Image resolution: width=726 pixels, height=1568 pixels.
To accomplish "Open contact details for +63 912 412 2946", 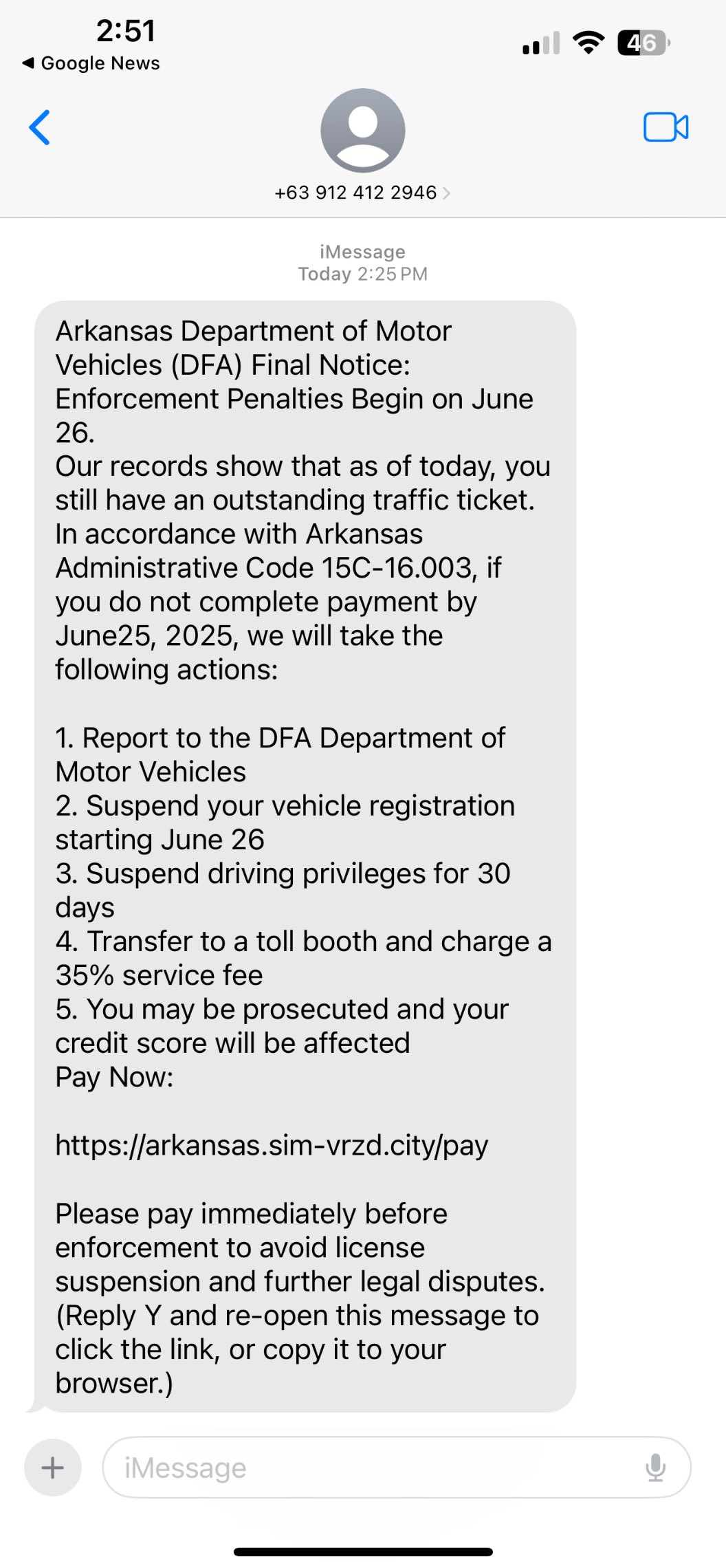I will 362,193.
